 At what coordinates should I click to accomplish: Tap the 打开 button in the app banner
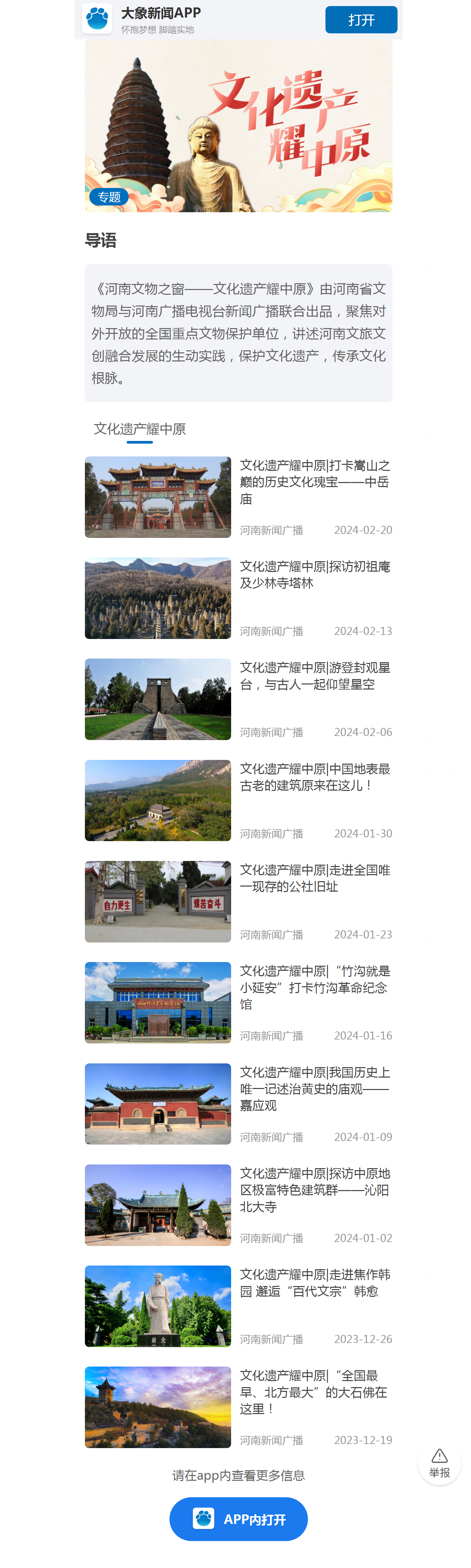[x=361, y=20]
